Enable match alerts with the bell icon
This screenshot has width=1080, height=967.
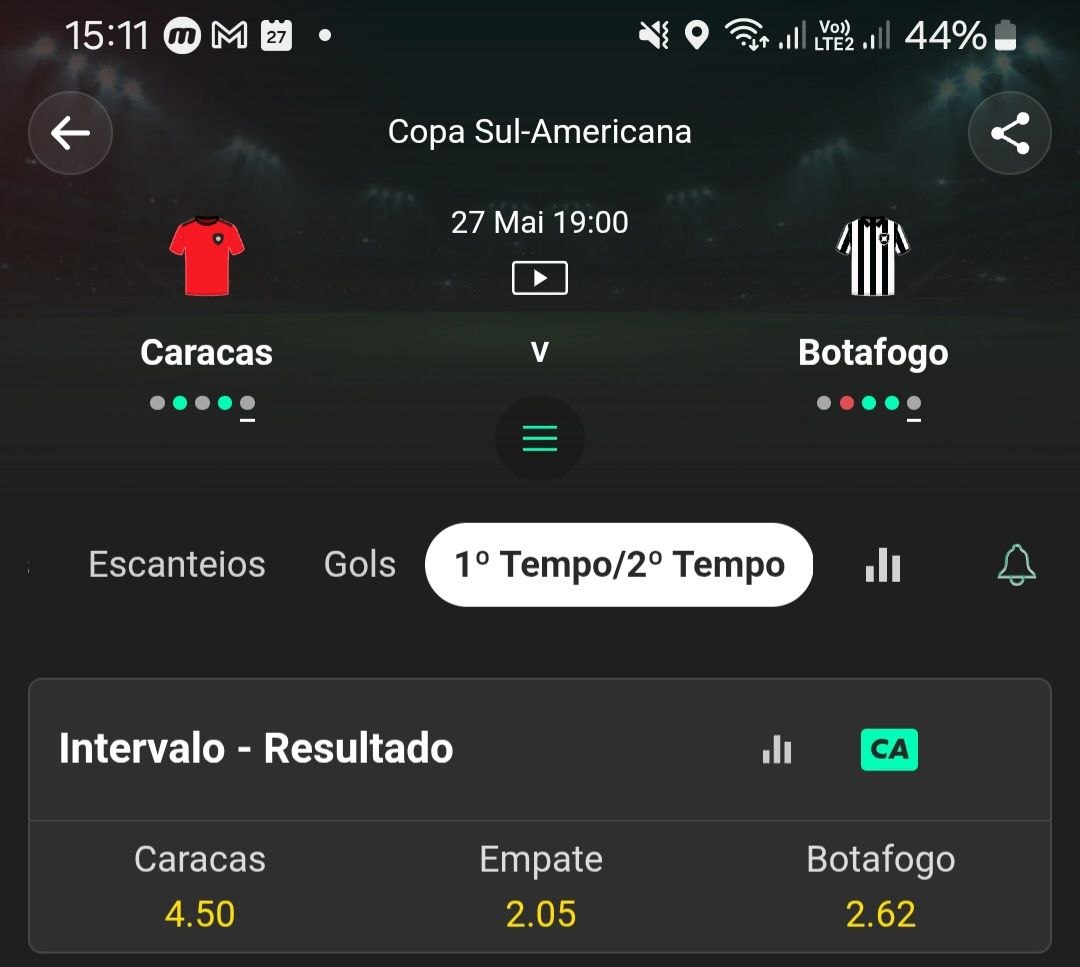tap(1017, 565)
